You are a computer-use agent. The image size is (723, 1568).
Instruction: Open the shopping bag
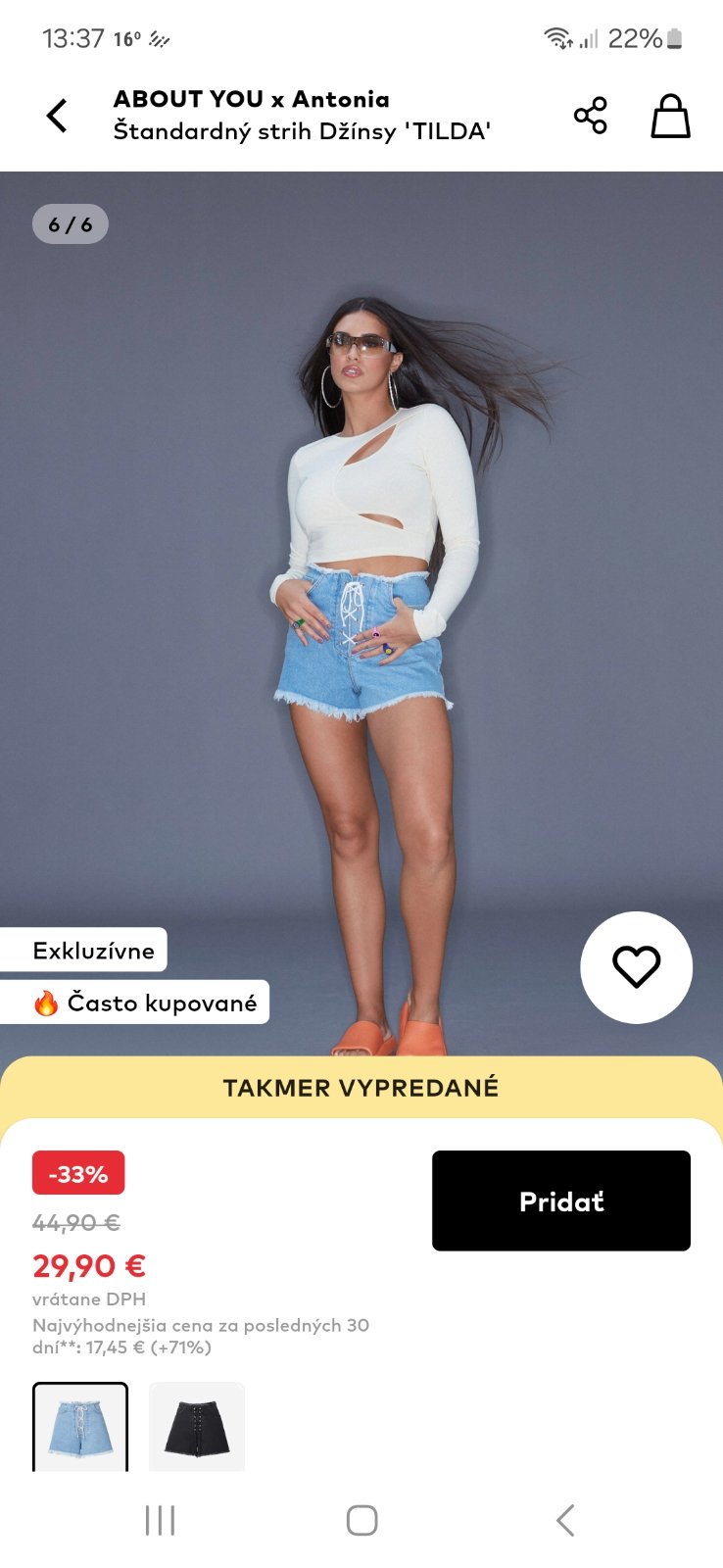point(670,116)
